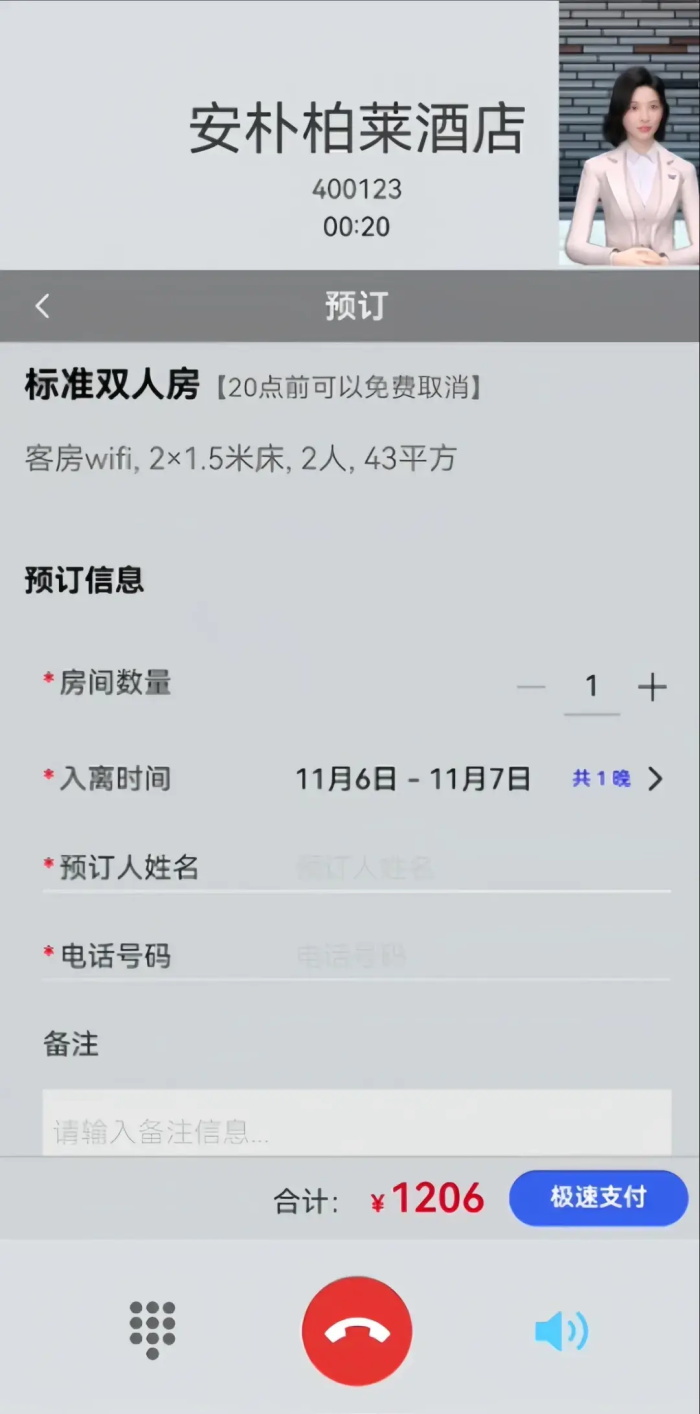Hang up the call
This screenshot has width=700, height=1414.
(357, 1331)
